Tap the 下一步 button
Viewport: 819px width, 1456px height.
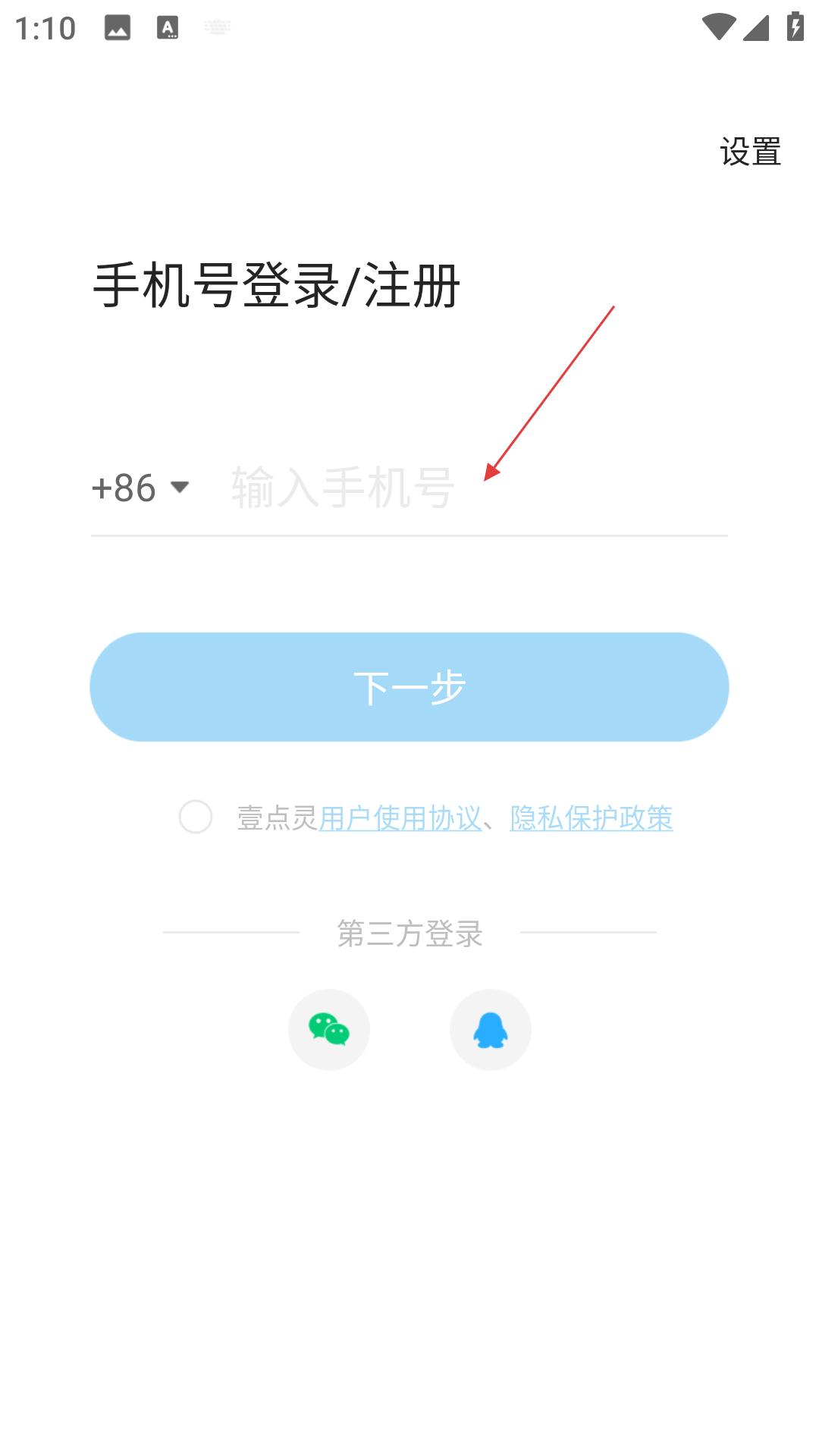pyautogui.click(x=409, y=687)
